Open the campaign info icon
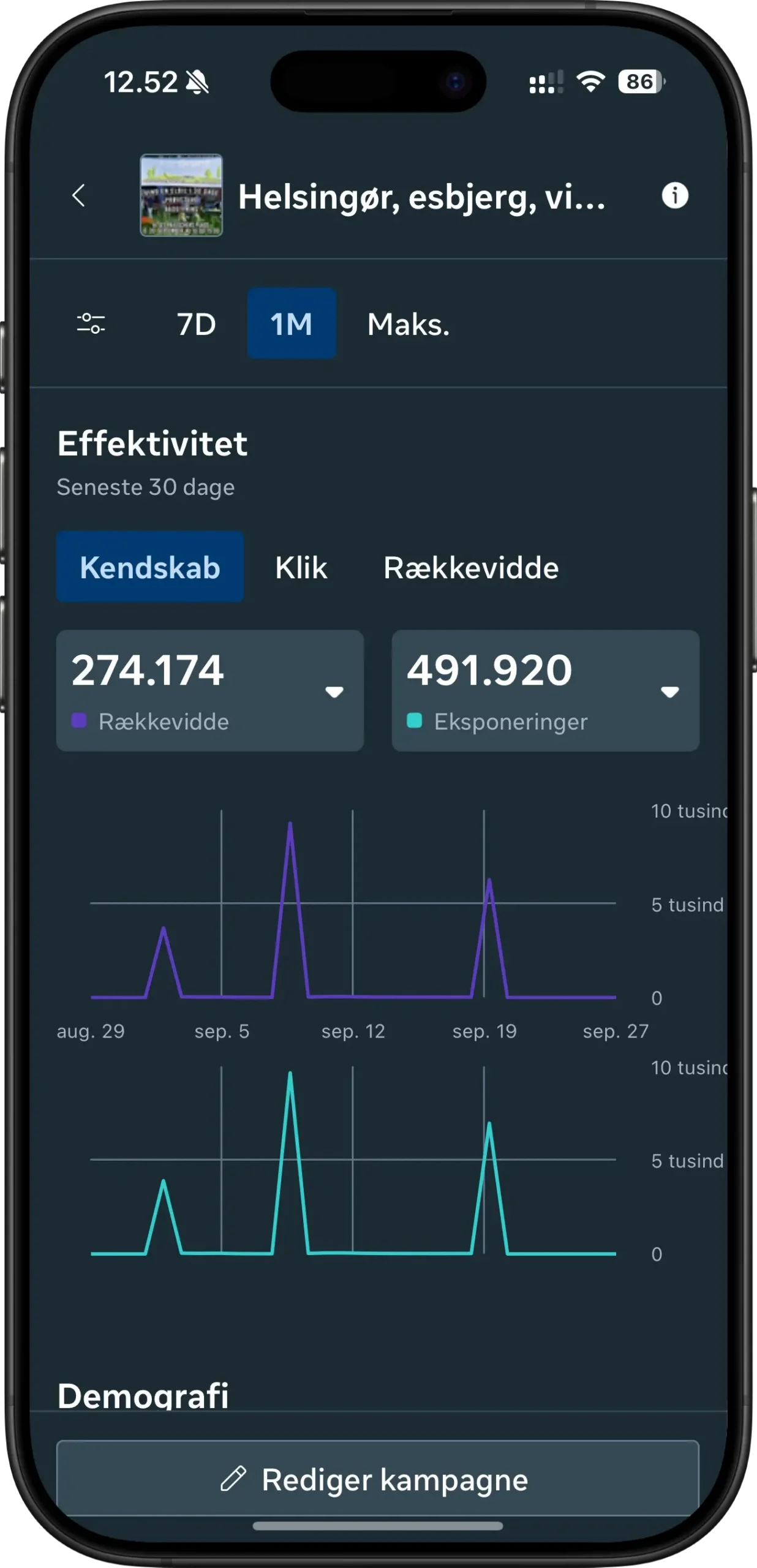This screenshot has height=1568, width=757. point(675,196)
